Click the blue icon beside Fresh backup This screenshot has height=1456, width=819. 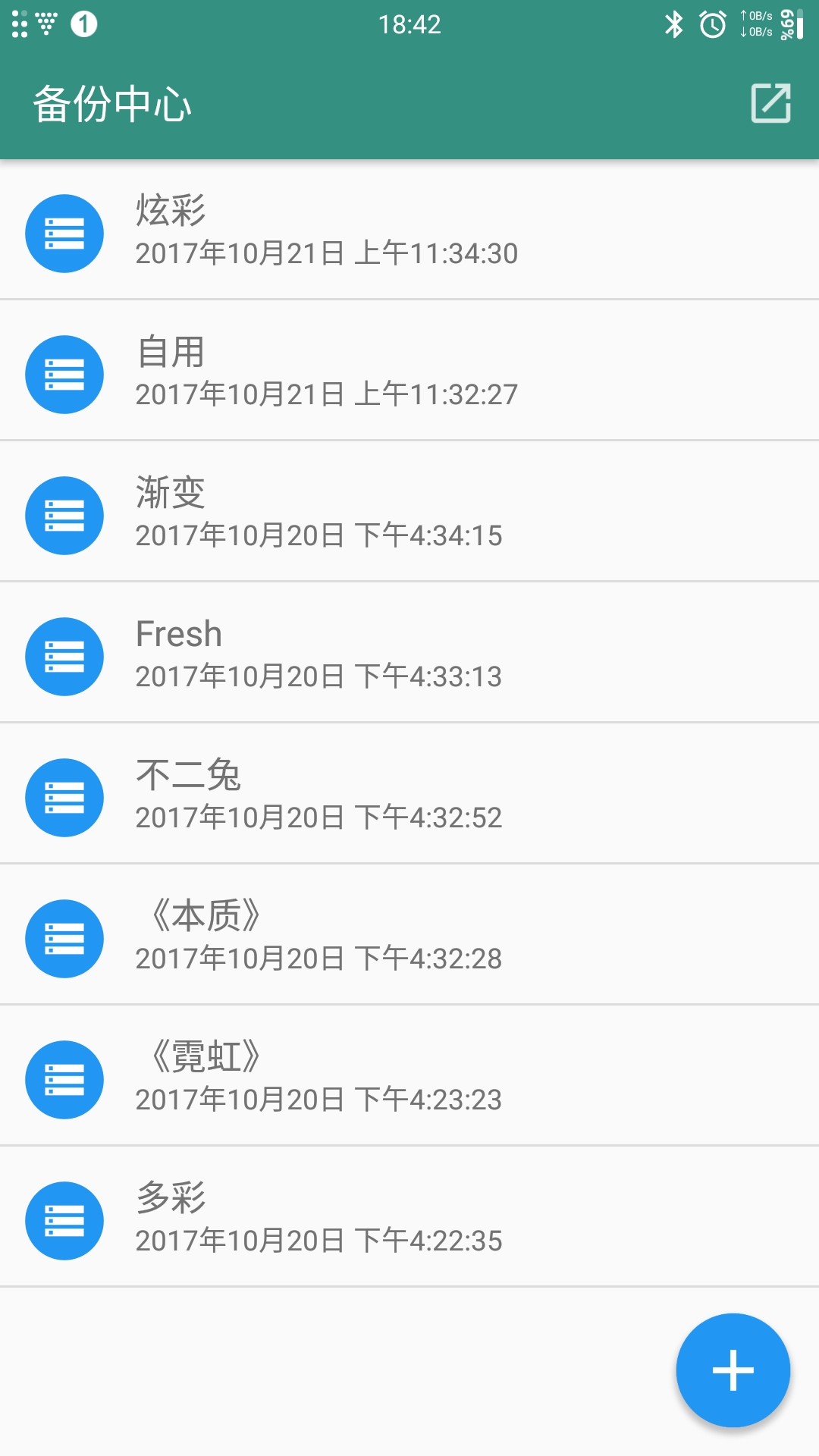64,656
